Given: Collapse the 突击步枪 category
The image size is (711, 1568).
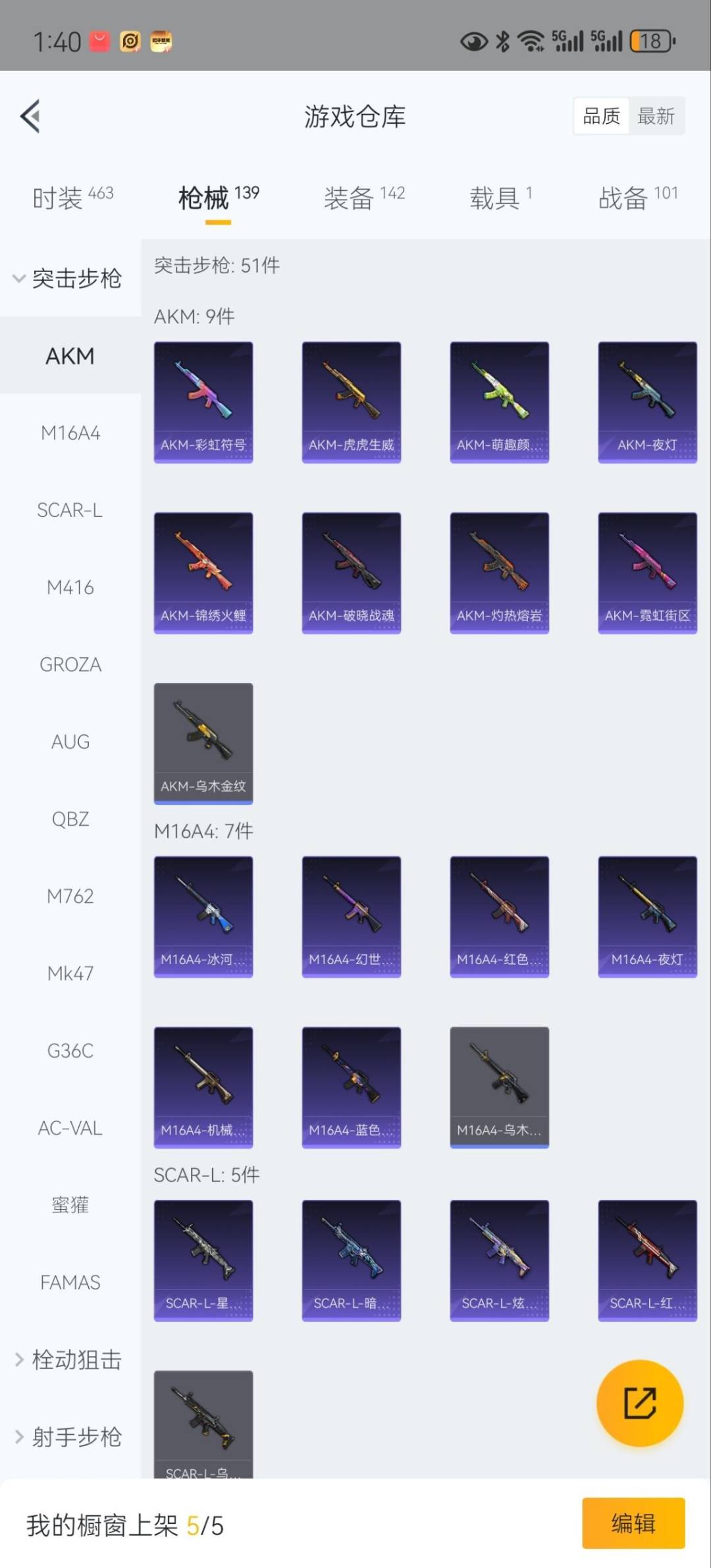Looking at the screenshot, I should (69, 279).
